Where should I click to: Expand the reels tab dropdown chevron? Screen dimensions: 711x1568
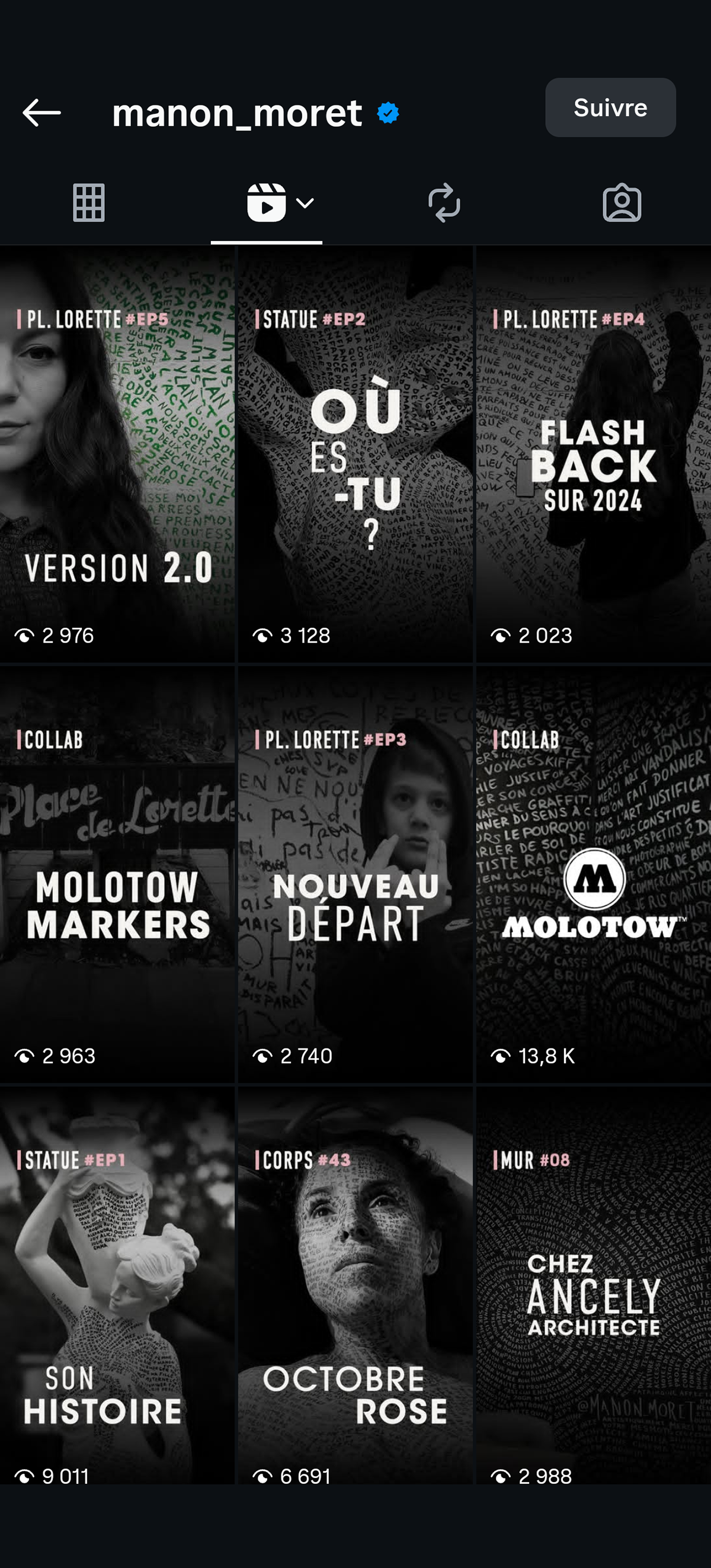pyautogui.click(x=305, y=203)
